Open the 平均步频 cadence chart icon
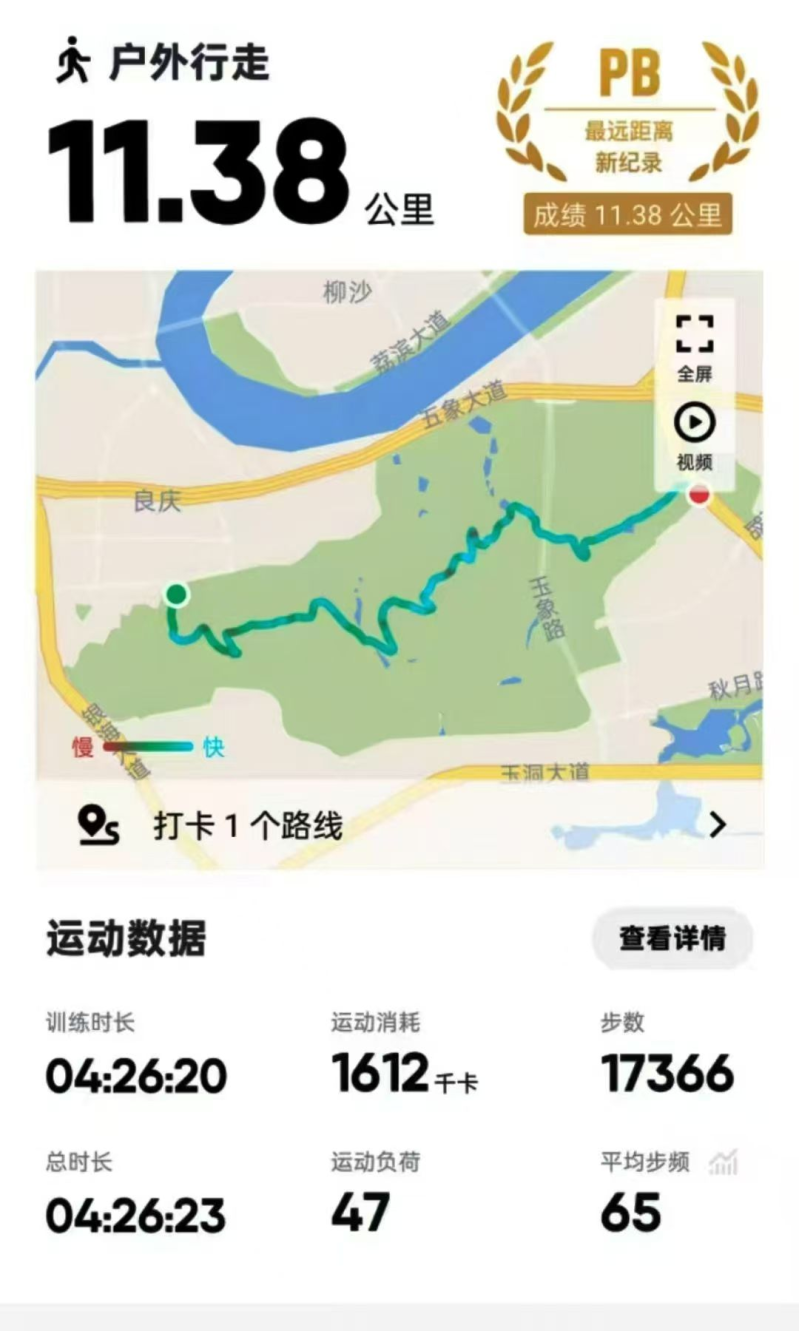 (723, 1163)
